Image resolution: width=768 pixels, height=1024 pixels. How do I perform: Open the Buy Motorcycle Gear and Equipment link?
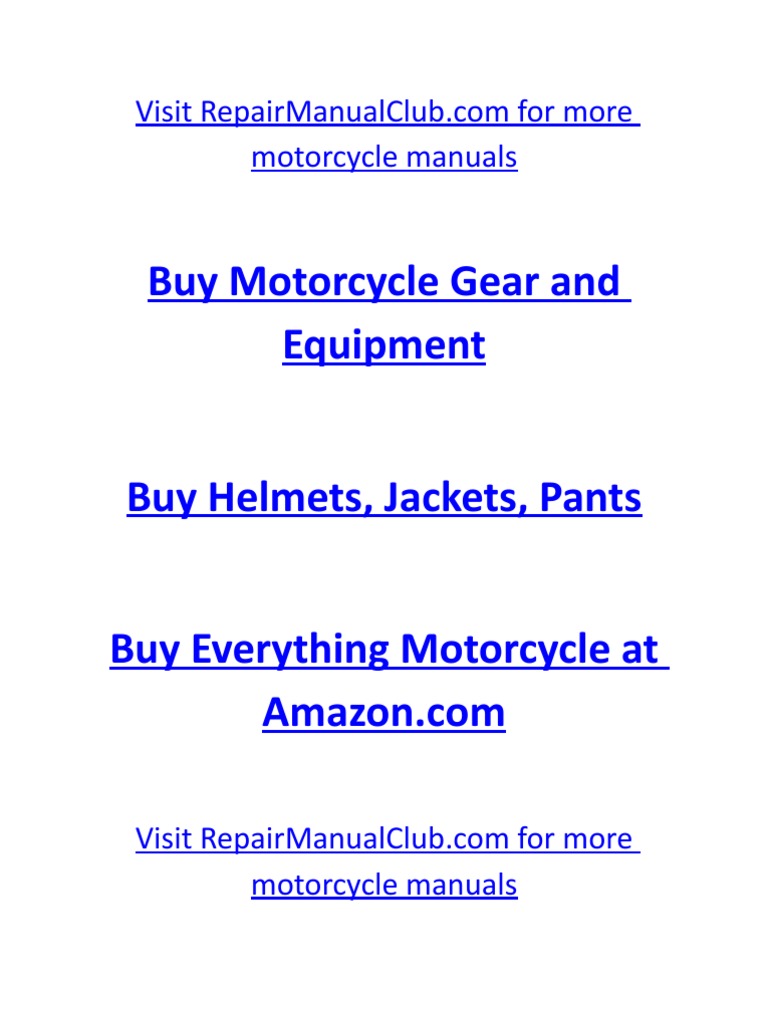[389, 312]
